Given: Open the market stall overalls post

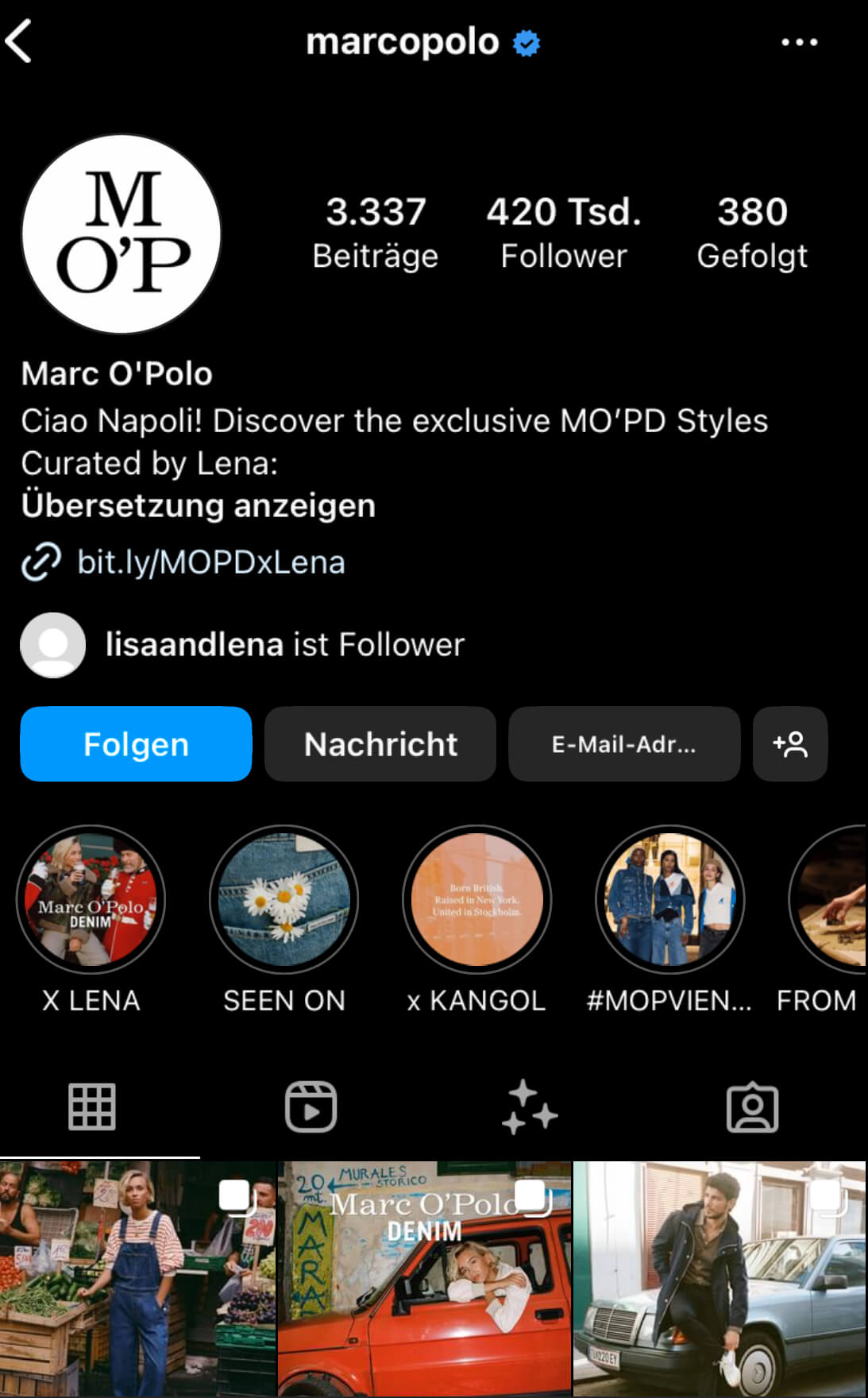Looking at the screenshot, I should (x=137, y=1279).
